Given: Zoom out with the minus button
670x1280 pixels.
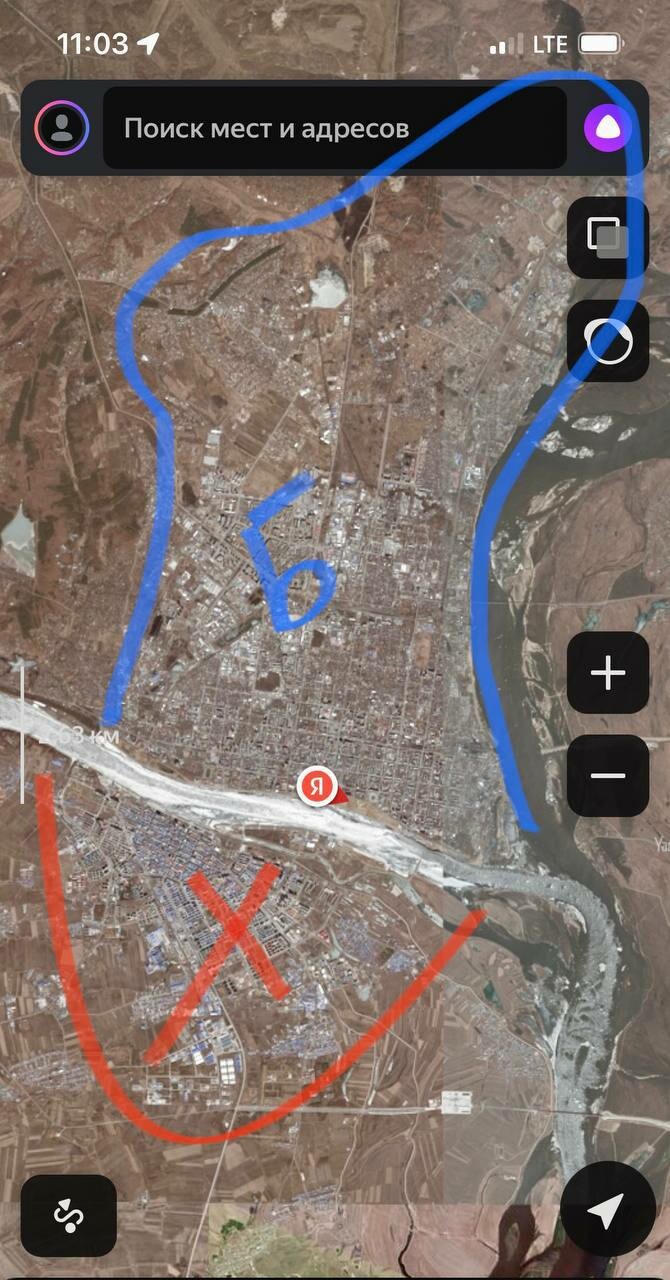Looking at the screenshot, I should [607, 775].
